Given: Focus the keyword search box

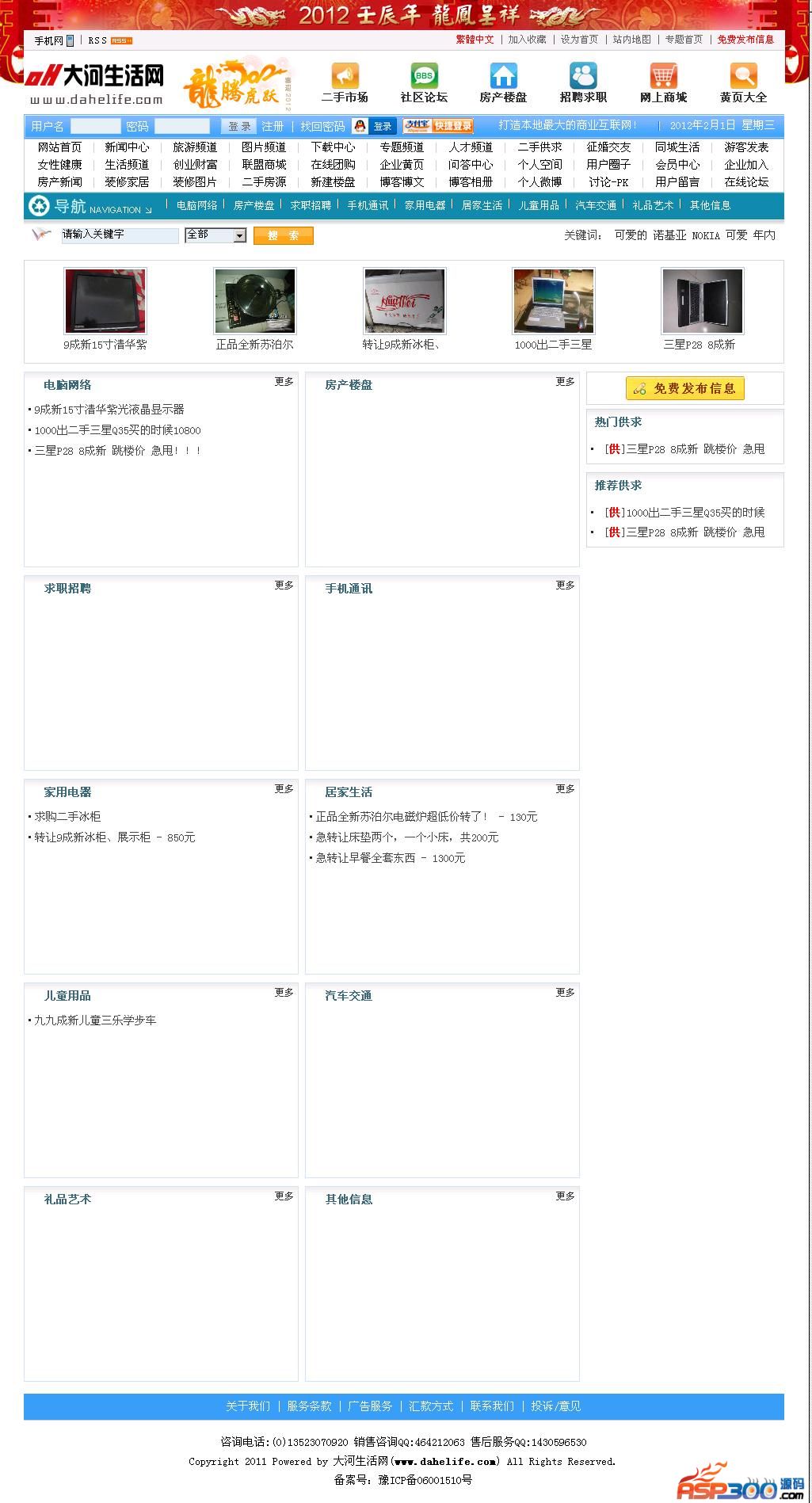Looking at the screenshot, I should coord(120,235).
